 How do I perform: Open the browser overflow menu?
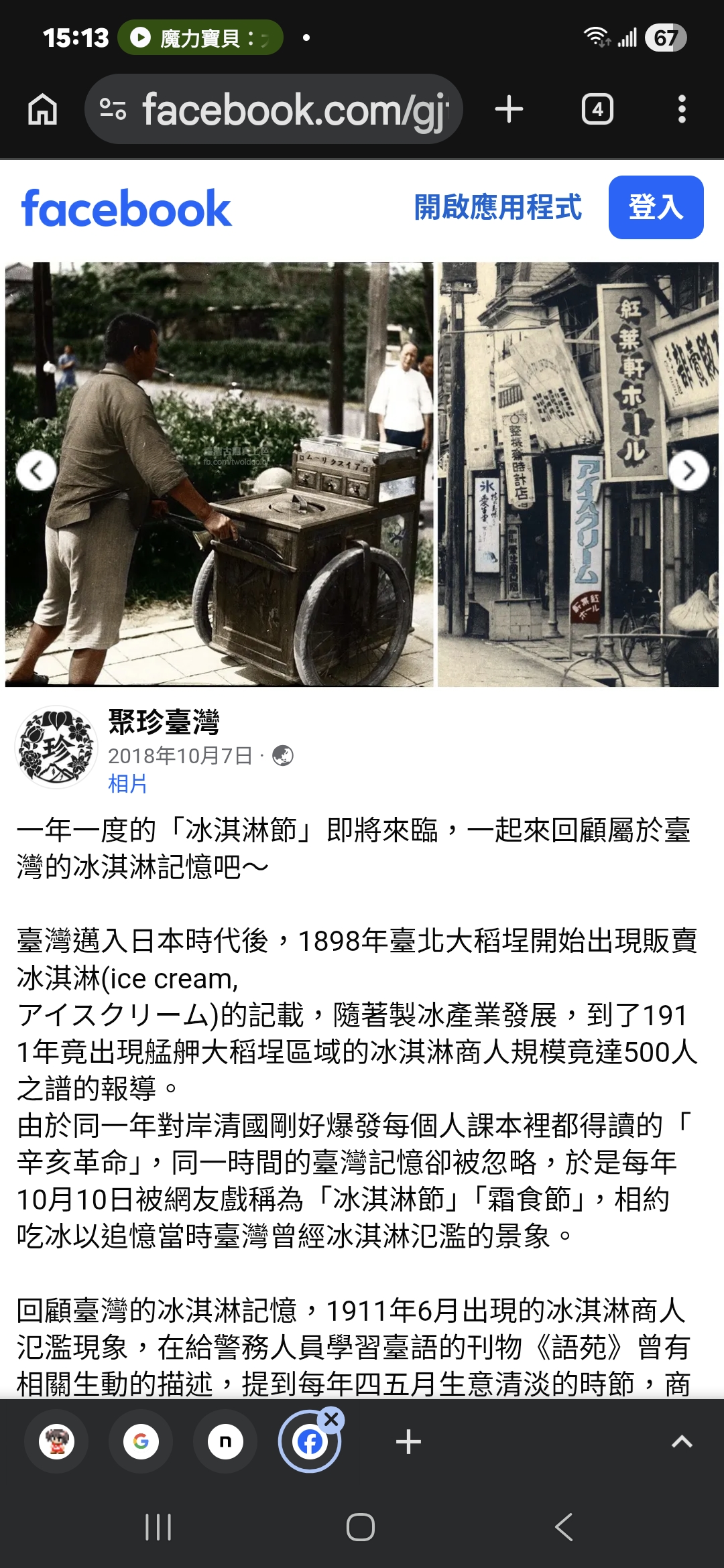(x=682, y=109)
